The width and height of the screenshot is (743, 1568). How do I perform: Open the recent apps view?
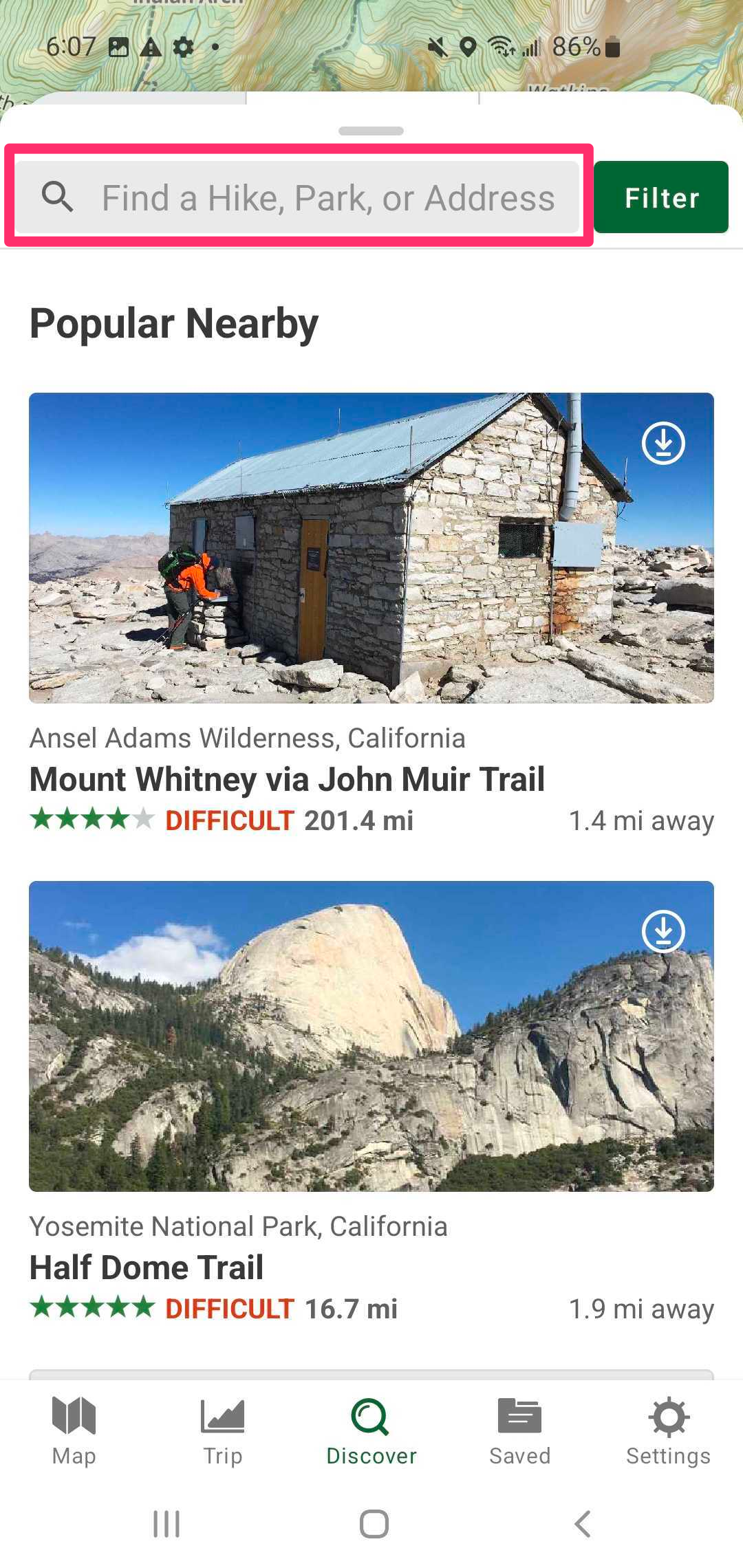166,1524
